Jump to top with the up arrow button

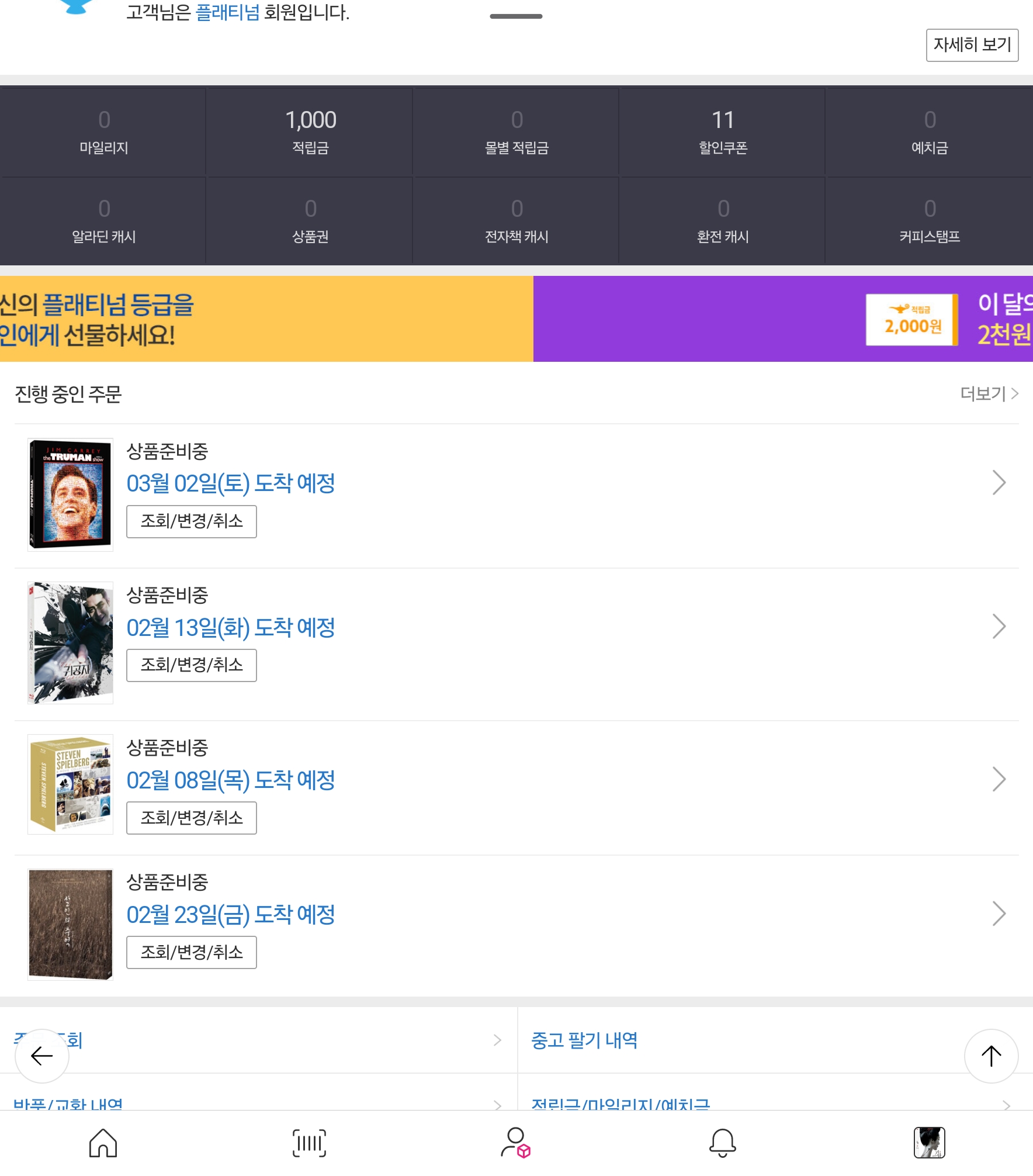pos(992,1056)
